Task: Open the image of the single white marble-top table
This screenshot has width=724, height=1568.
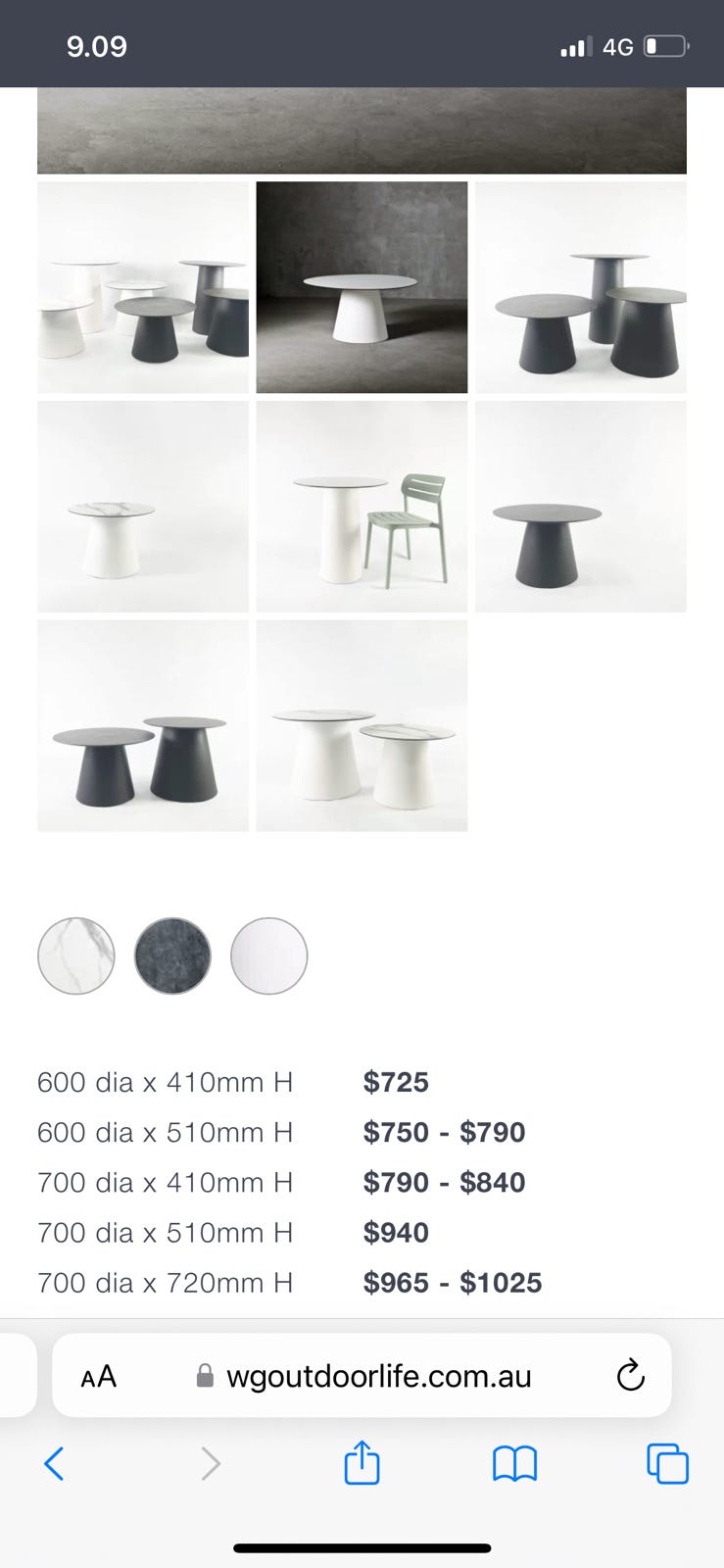Action: [143, 507]
